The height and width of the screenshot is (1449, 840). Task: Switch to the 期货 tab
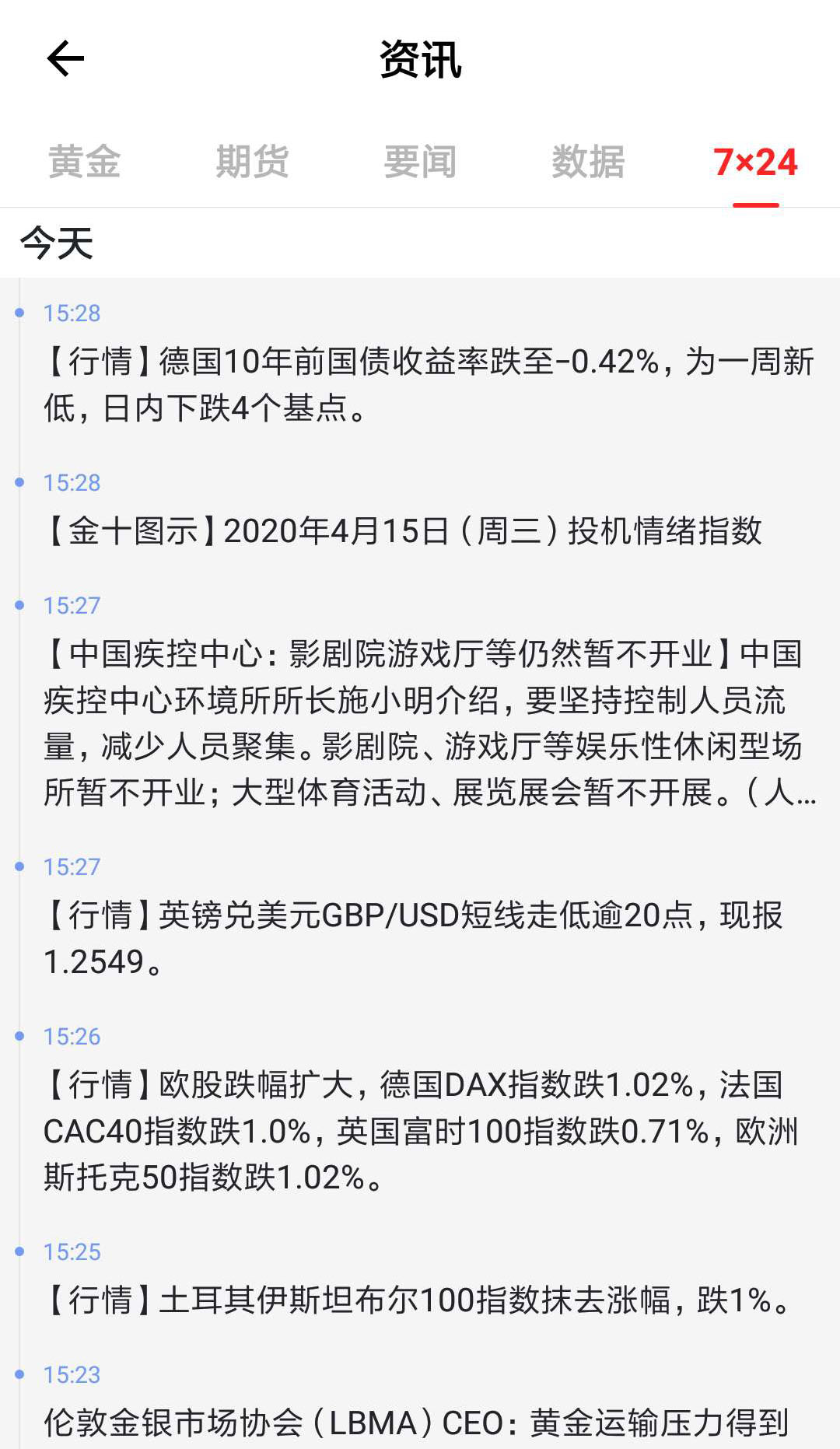point(252,162)
